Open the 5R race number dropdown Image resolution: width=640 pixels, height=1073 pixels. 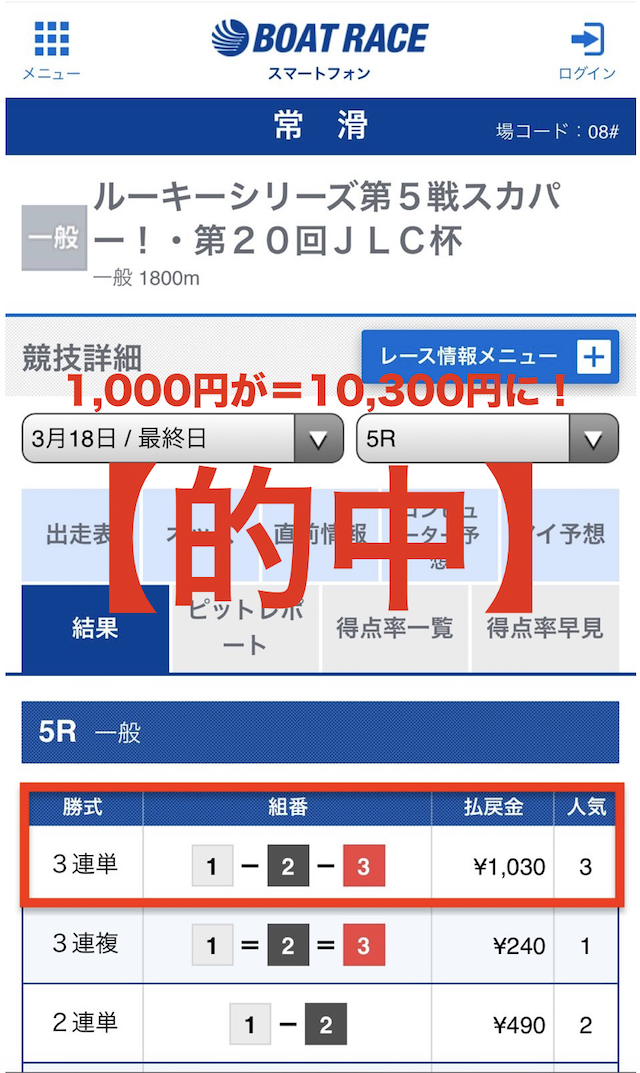(487, 438)
